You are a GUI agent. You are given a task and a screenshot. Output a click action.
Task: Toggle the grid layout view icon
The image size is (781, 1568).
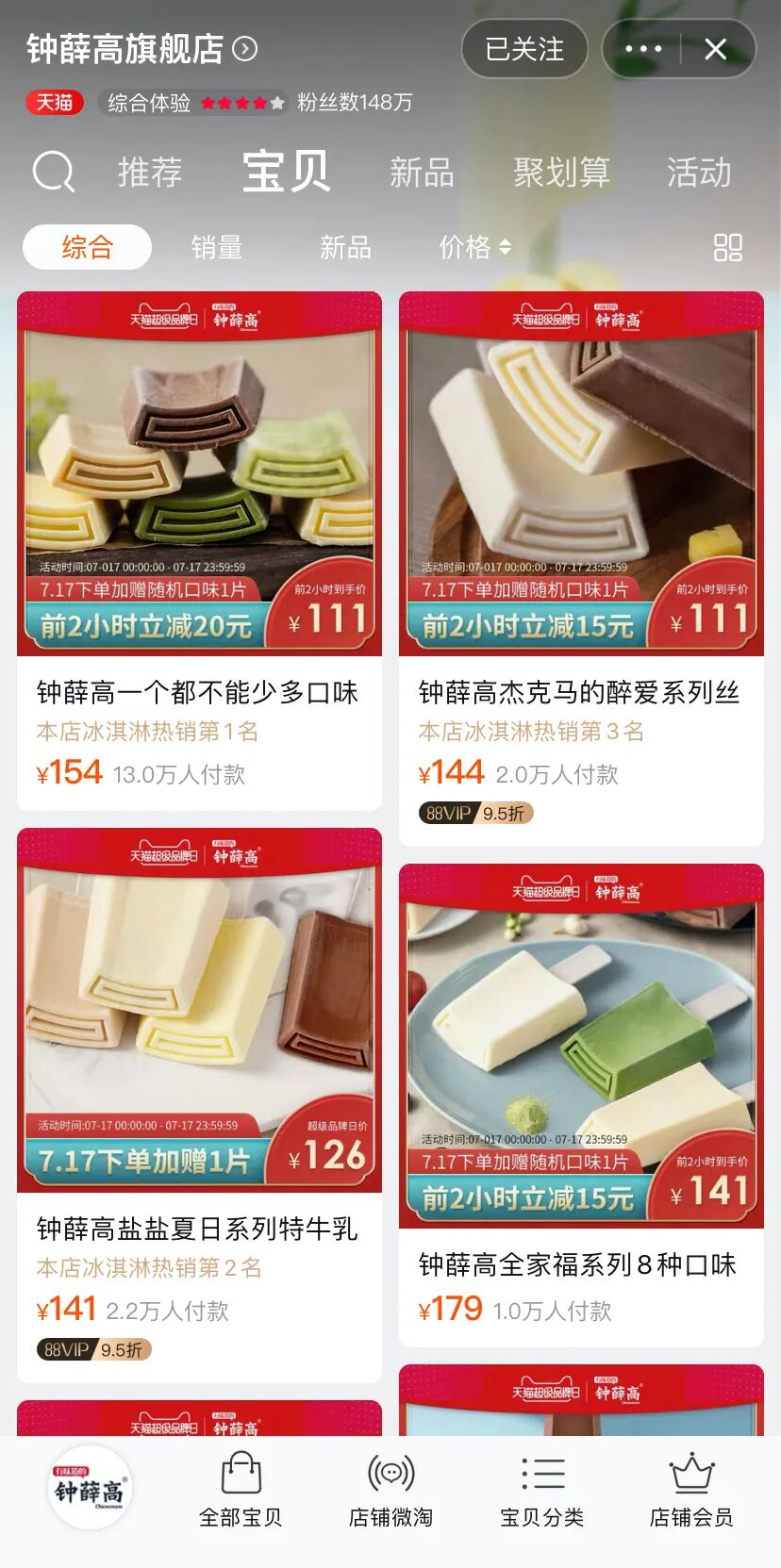click(728, 247)
